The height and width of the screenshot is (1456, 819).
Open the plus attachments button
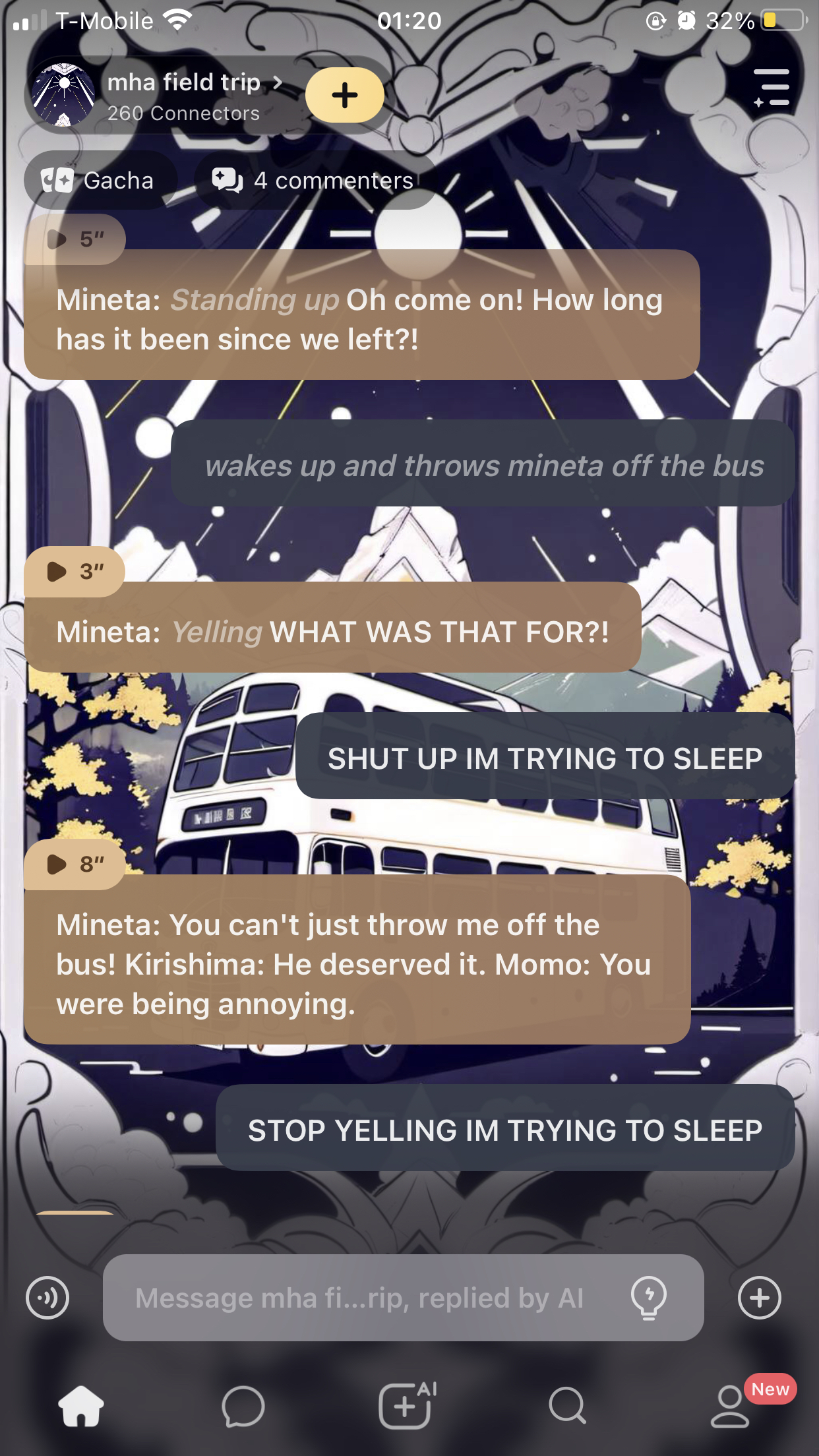[759, 1298]
